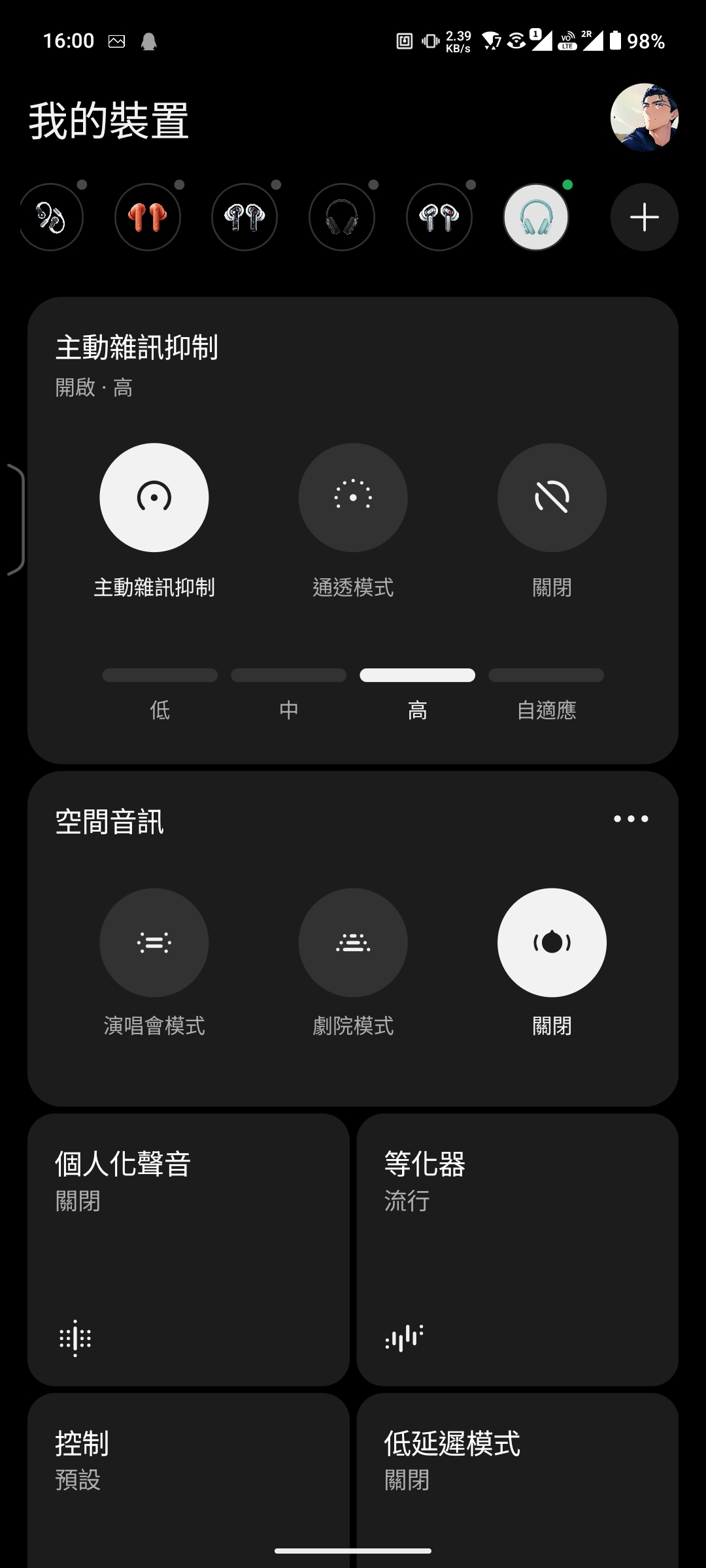Set noise cancellation level to 低

tap(160, 676)
